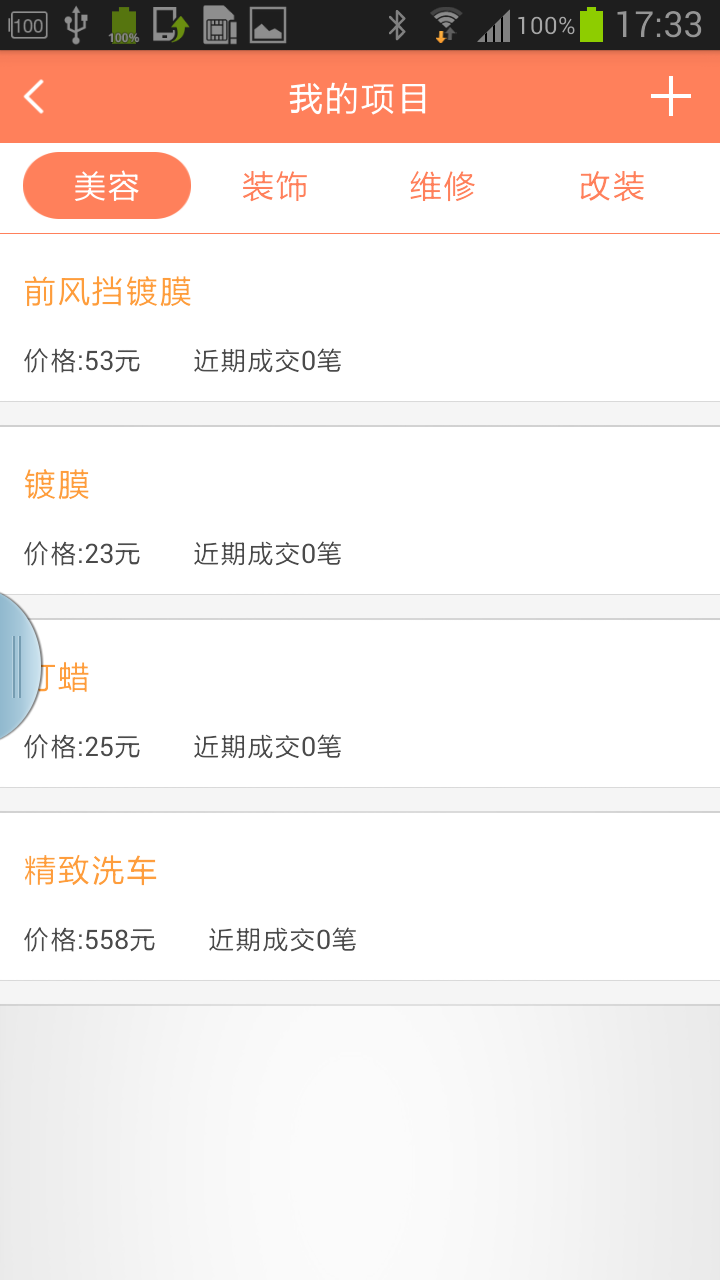The image size is (720, 1280).
Task: Add a new project with plus icon
Action: (670, 97)
